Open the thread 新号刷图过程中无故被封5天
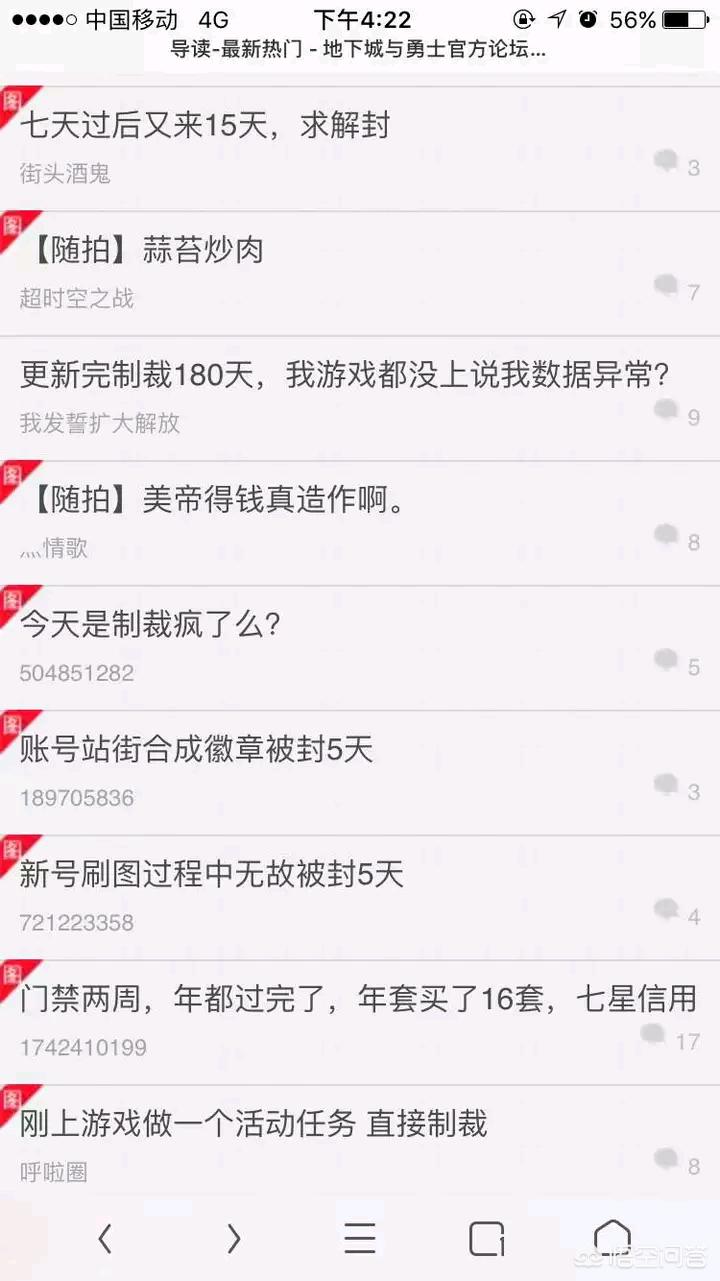Viewport: 720px width, 1281px height. pyautogui.click(x=212, y=875)
